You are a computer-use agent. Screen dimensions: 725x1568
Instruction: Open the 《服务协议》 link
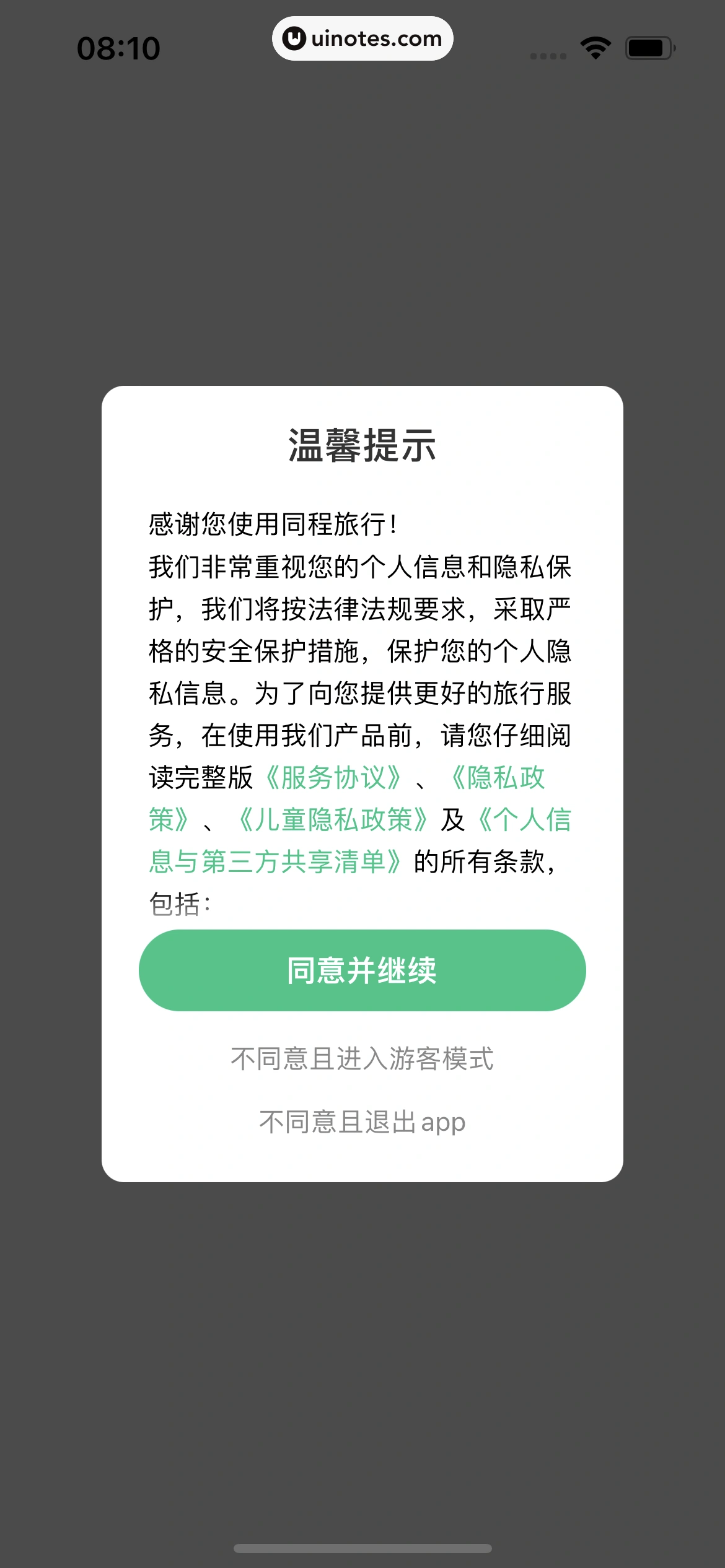pos(333,778)
